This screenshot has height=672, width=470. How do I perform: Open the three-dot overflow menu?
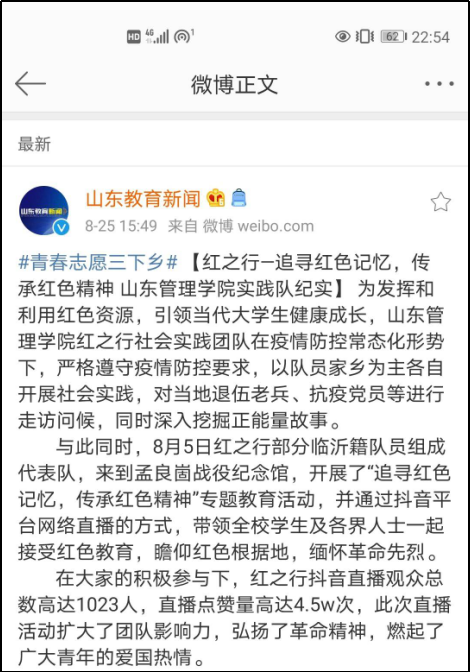click(439, 84)
